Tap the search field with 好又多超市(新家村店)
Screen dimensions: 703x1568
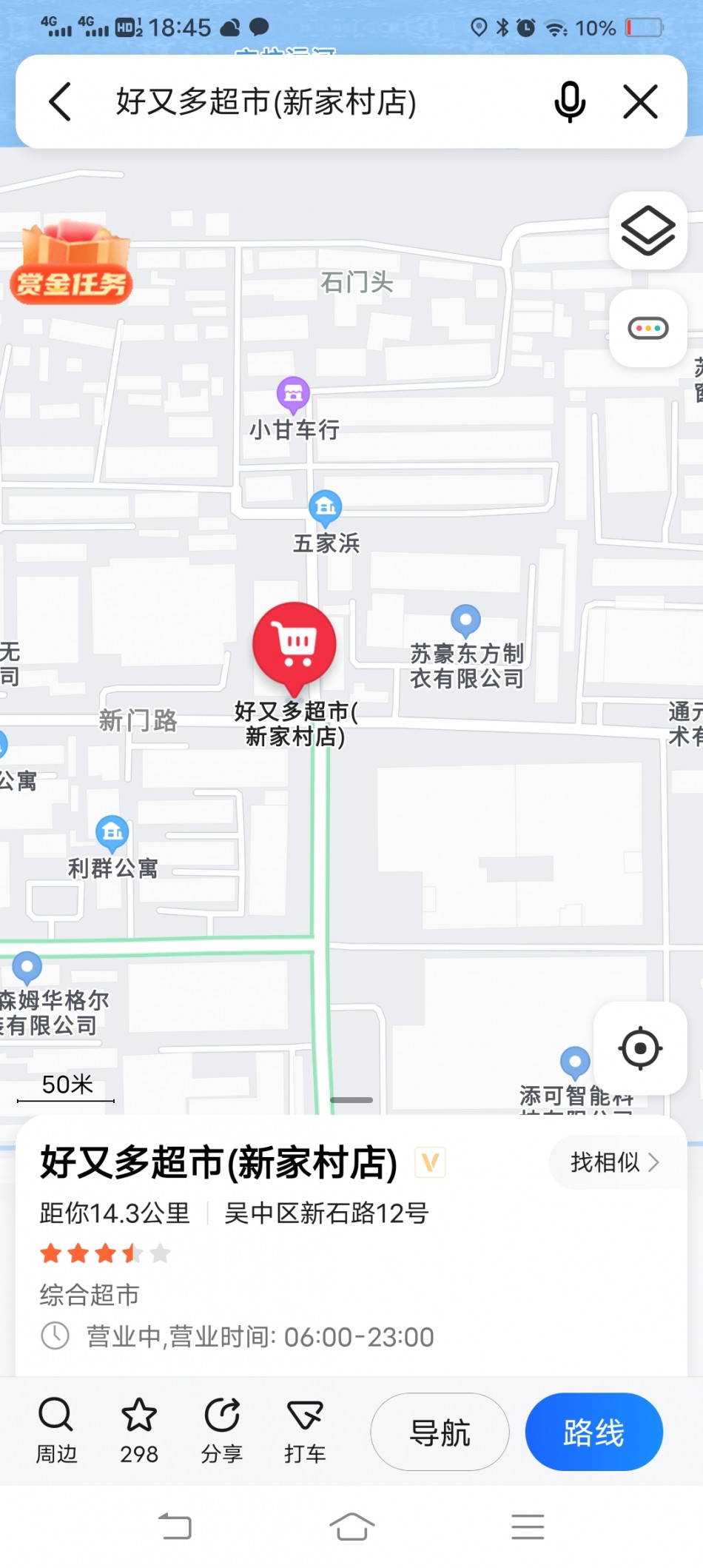click(296, 101)
